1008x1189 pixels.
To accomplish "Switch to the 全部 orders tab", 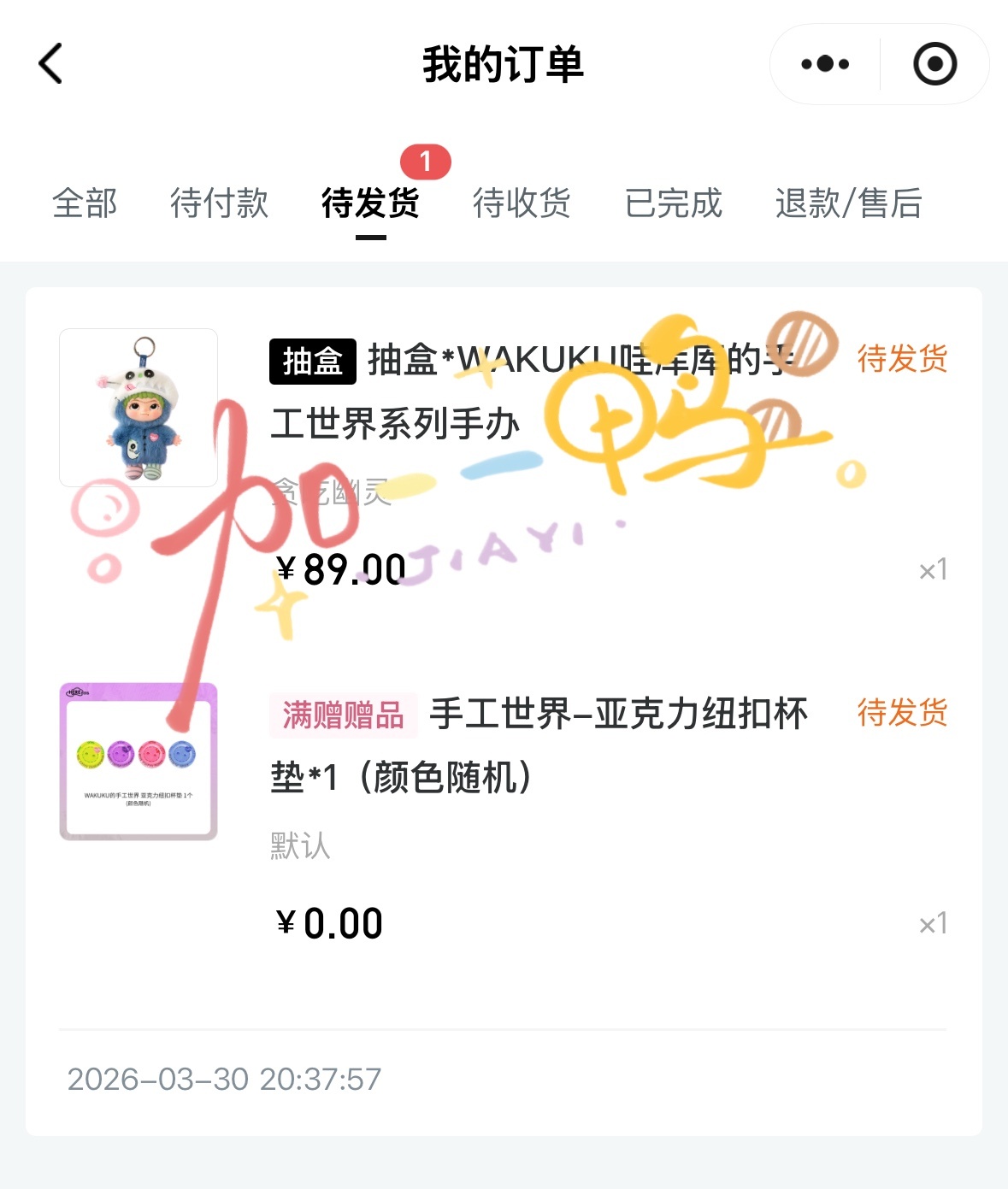I will [x=85, y=205].
